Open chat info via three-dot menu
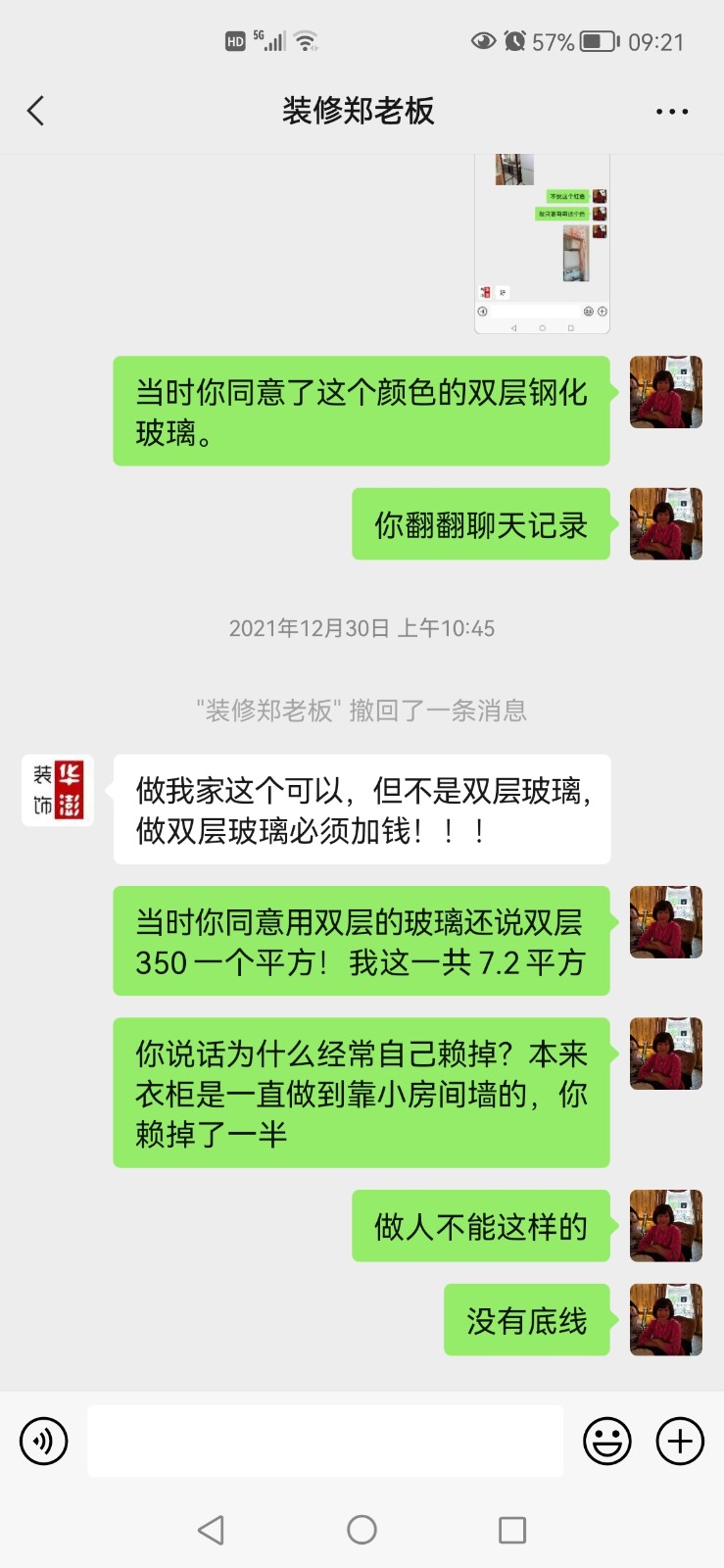This screenshot has width=724, height=1568. (672, 112)
